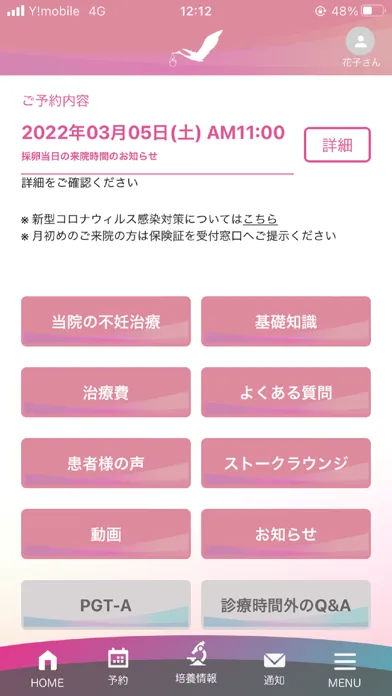Open the こちら link about corona measures

coord(261,219)
